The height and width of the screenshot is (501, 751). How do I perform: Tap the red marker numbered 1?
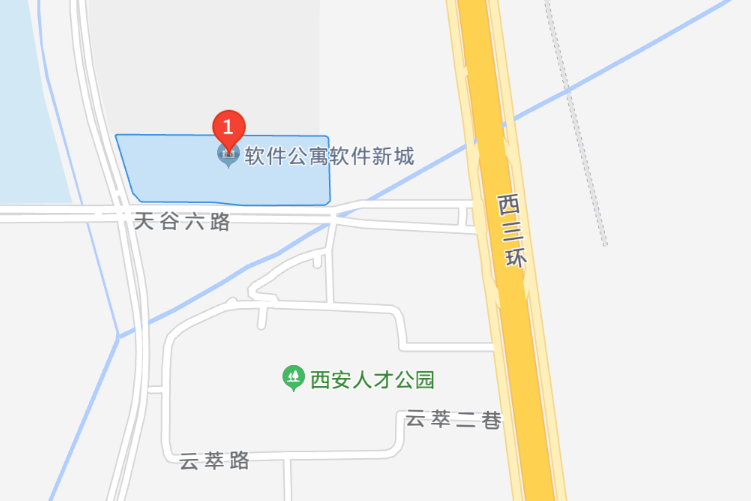coord(229,128)
